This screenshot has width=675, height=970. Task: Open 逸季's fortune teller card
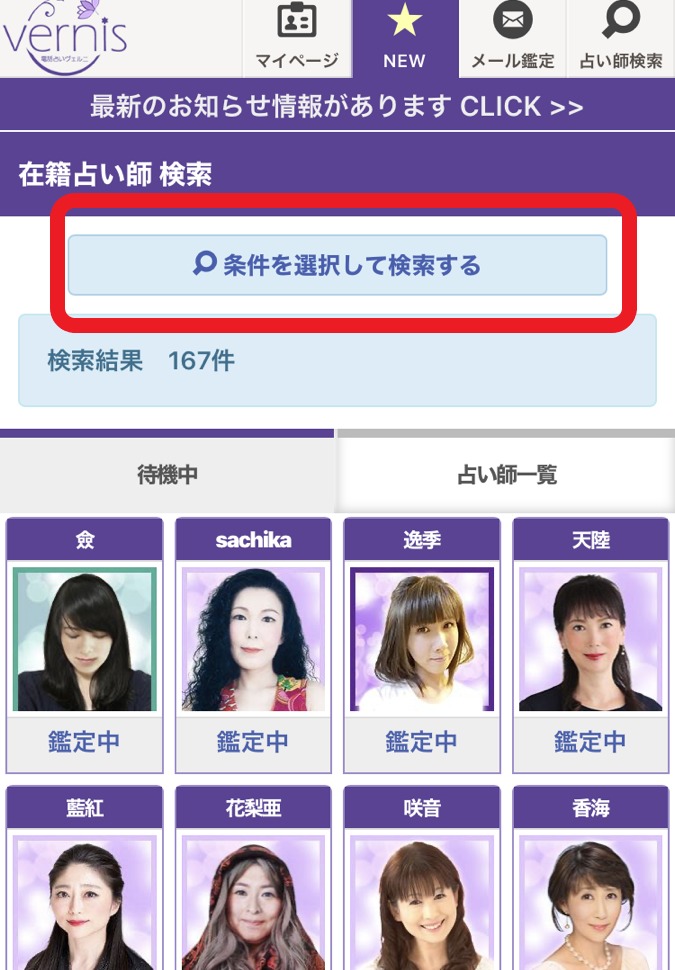(x=422, y=640)
